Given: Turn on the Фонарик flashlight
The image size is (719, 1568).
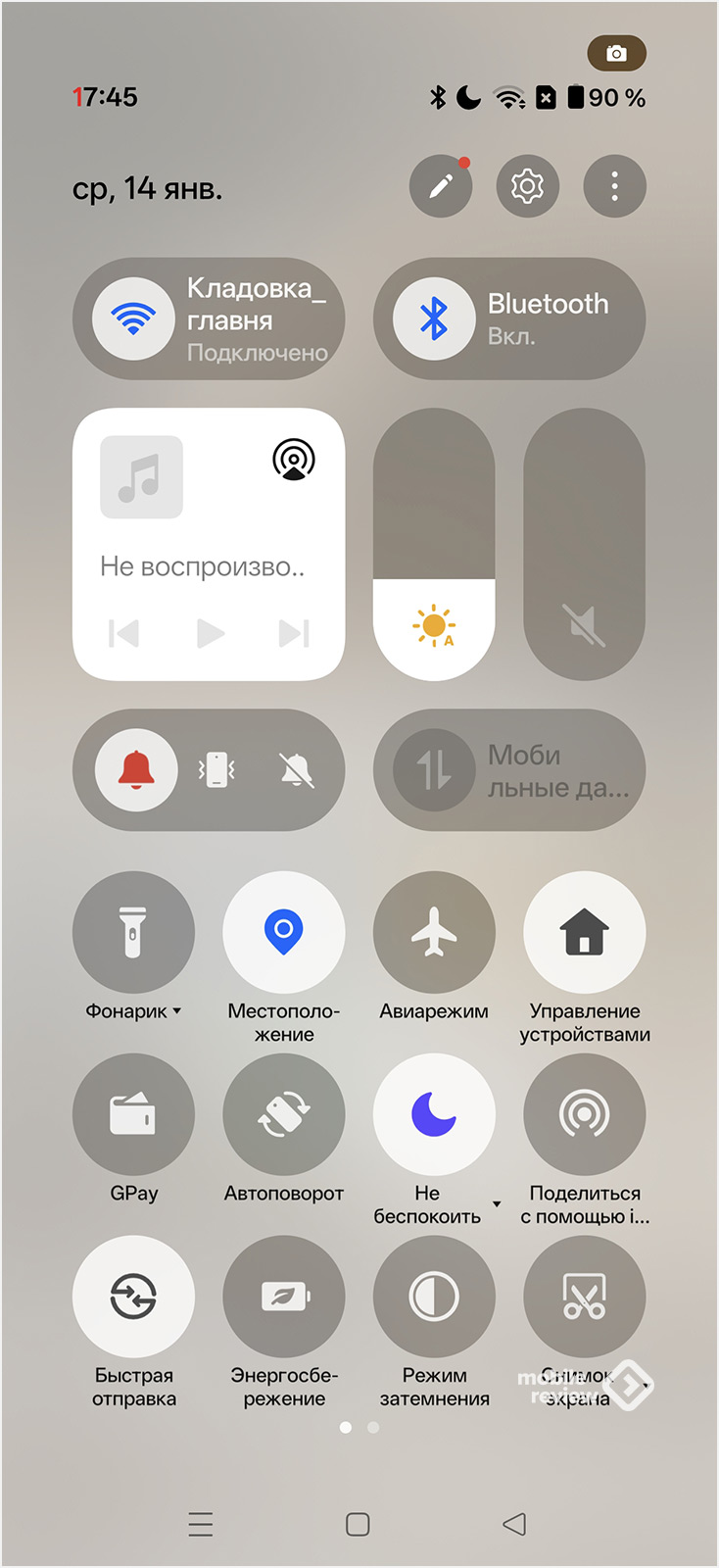Looking at the screenshot, I should pos(134,932).
